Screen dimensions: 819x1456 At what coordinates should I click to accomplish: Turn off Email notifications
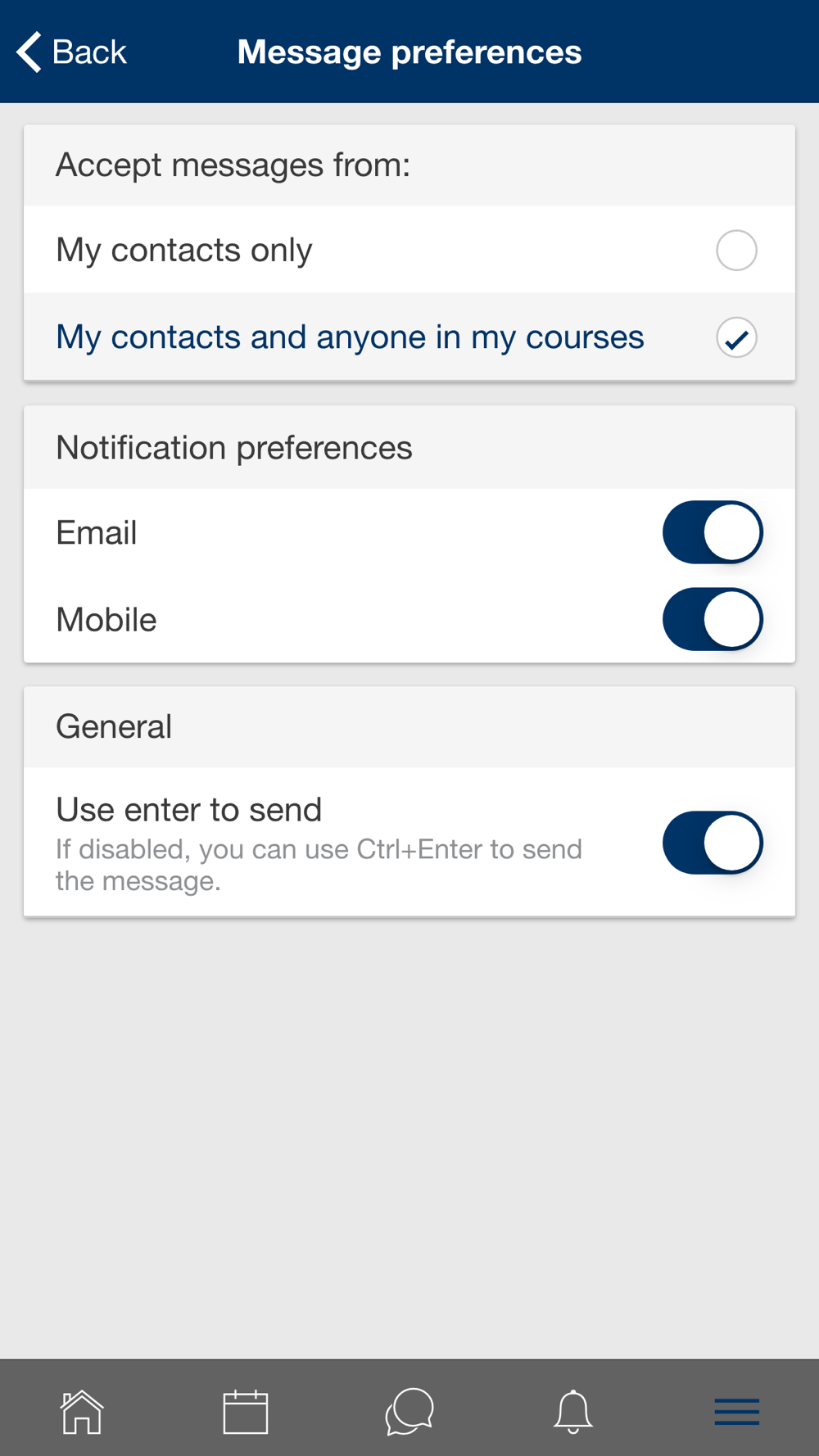[712, 533]
